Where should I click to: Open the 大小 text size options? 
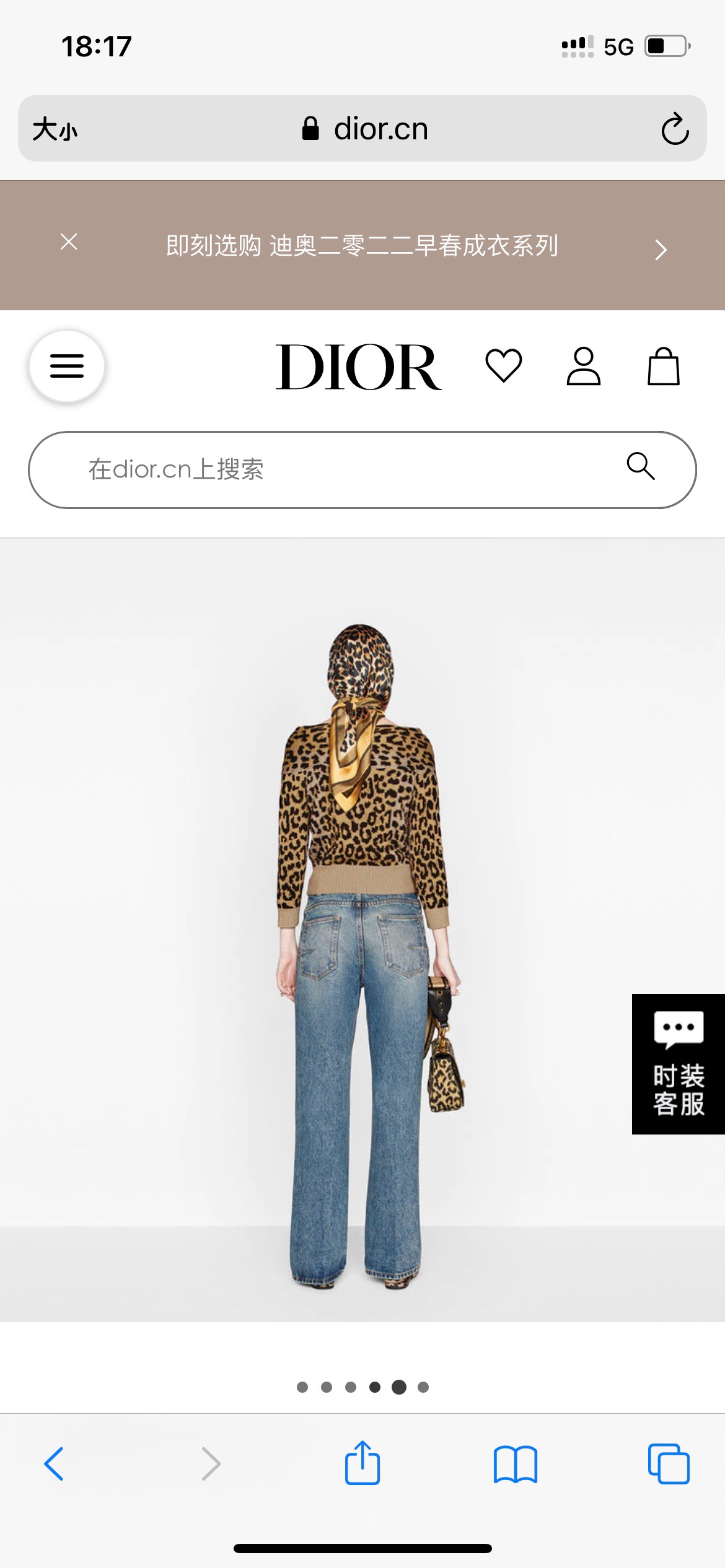click(x=55, y=129)
